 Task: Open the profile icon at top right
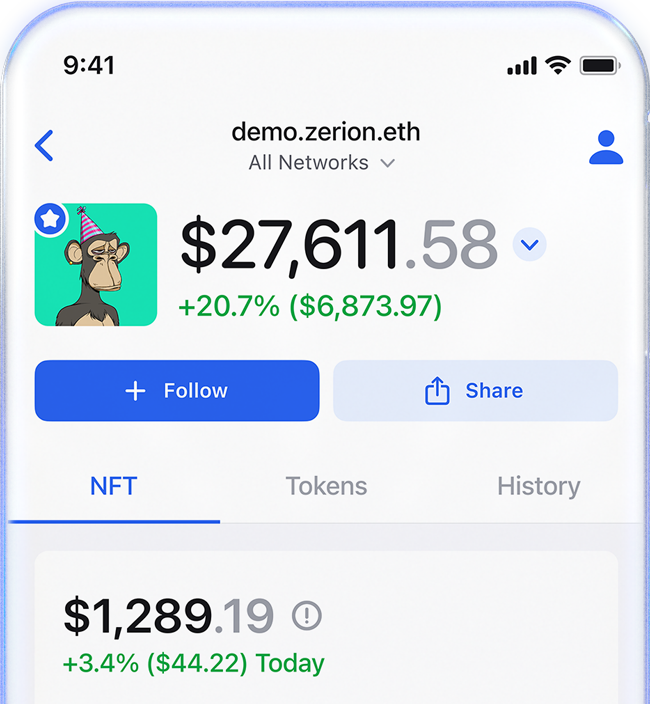click(x=605, y=147)
